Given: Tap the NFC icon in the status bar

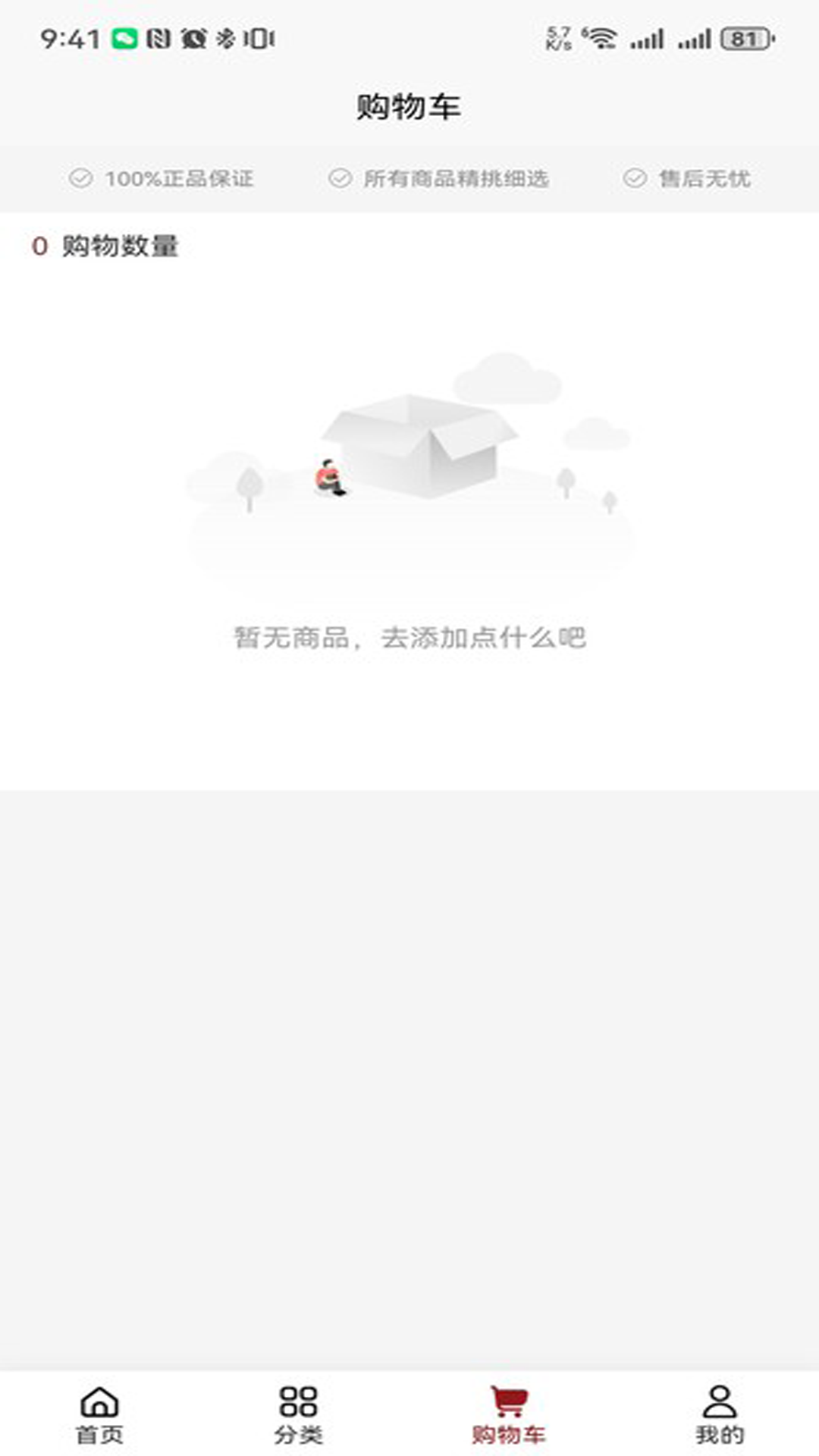Looking at the screenshot, I should click(x=156, y=36).
